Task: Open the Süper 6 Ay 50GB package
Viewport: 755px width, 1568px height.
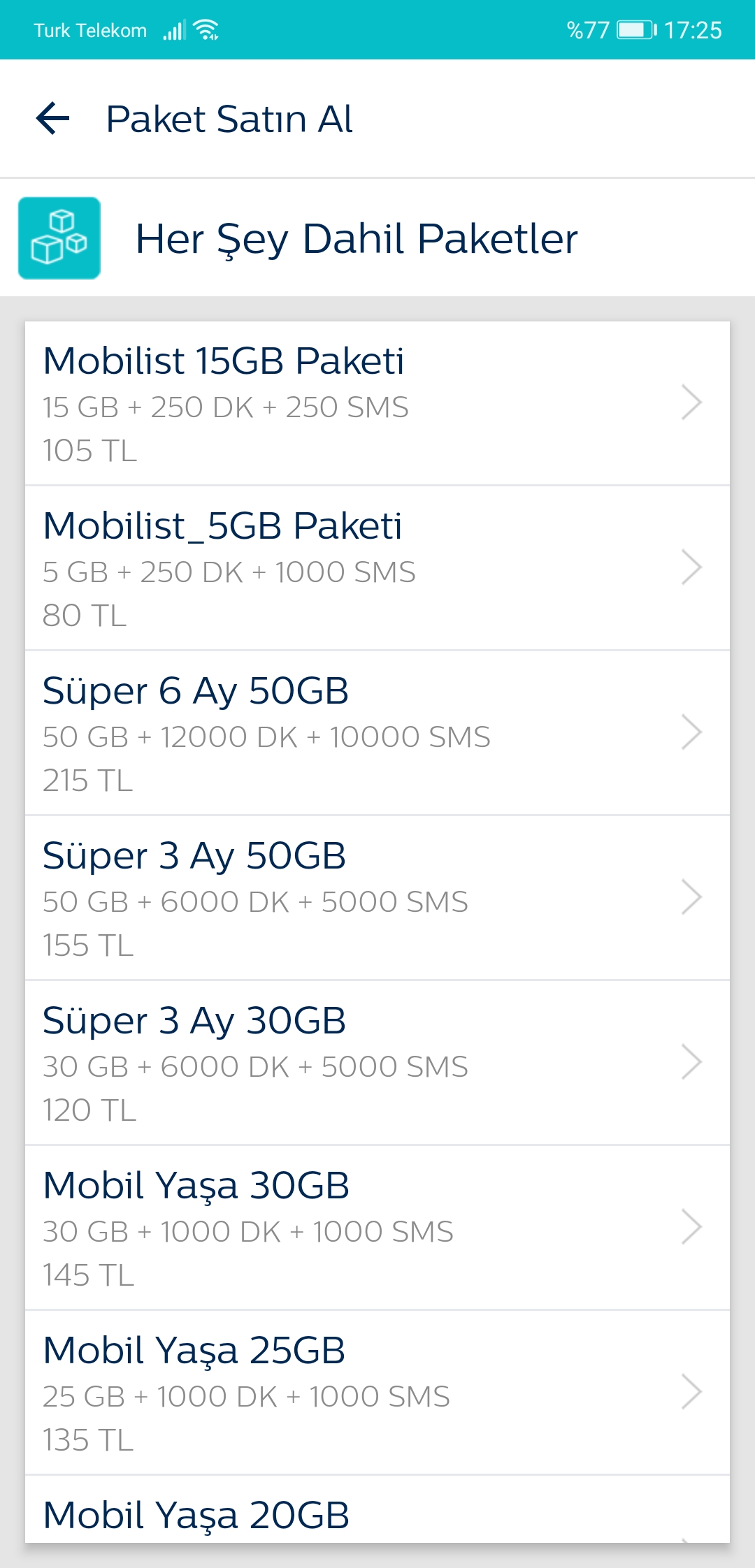Action: tap(377, 733)
